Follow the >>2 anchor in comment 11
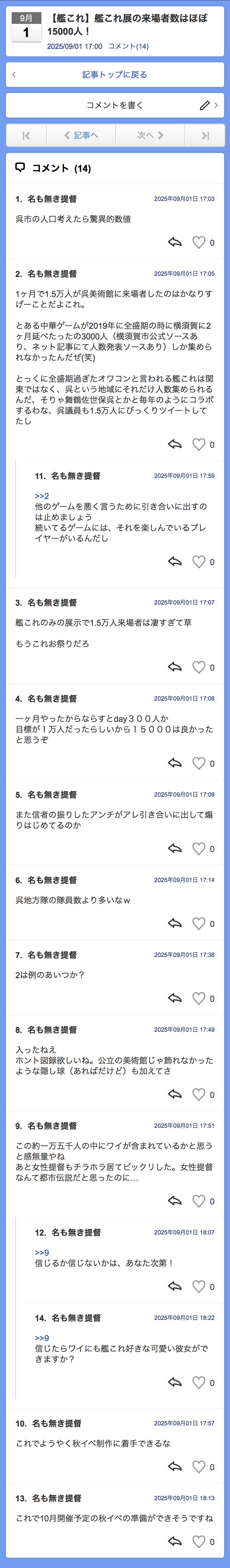 [x=42, y=496]
